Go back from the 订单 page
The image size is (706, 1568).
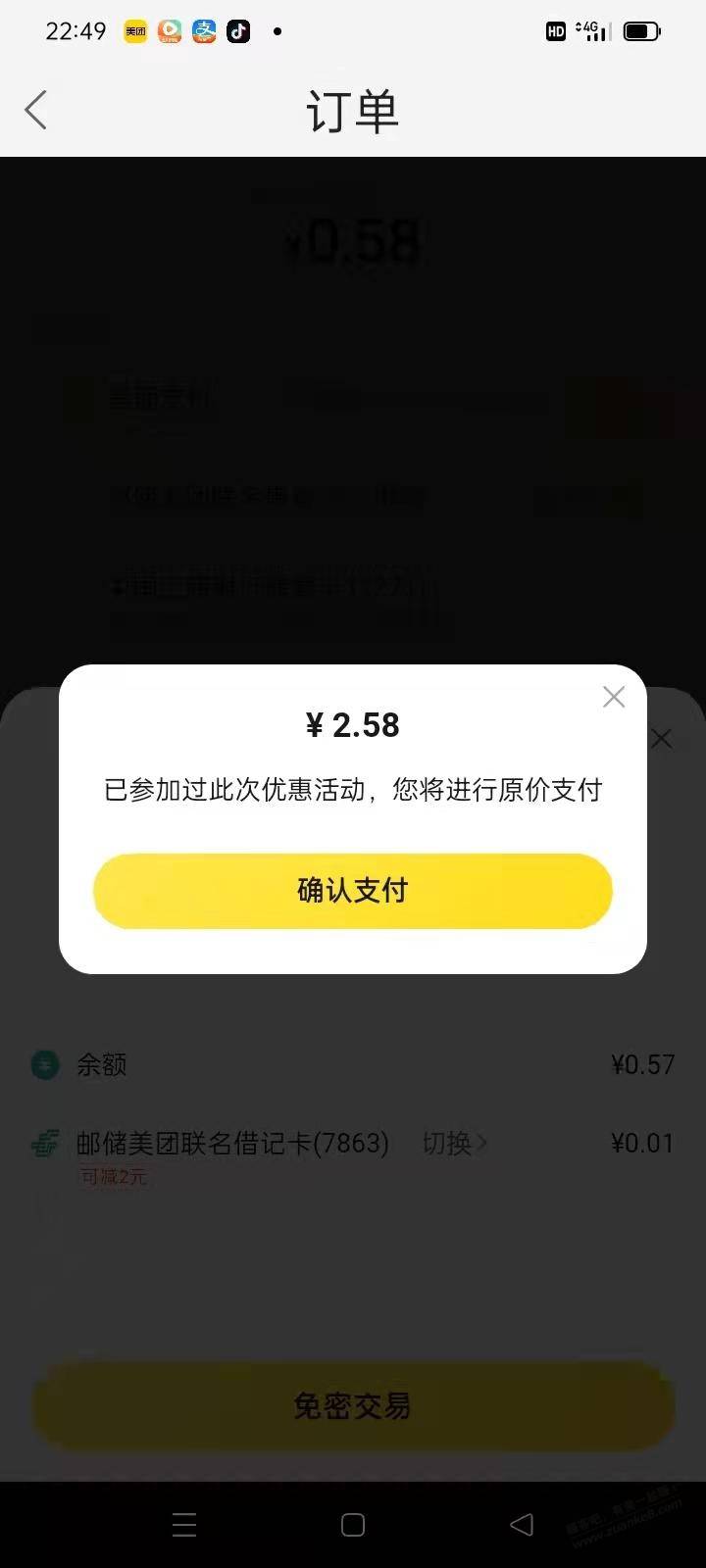[x=36, y=110]
